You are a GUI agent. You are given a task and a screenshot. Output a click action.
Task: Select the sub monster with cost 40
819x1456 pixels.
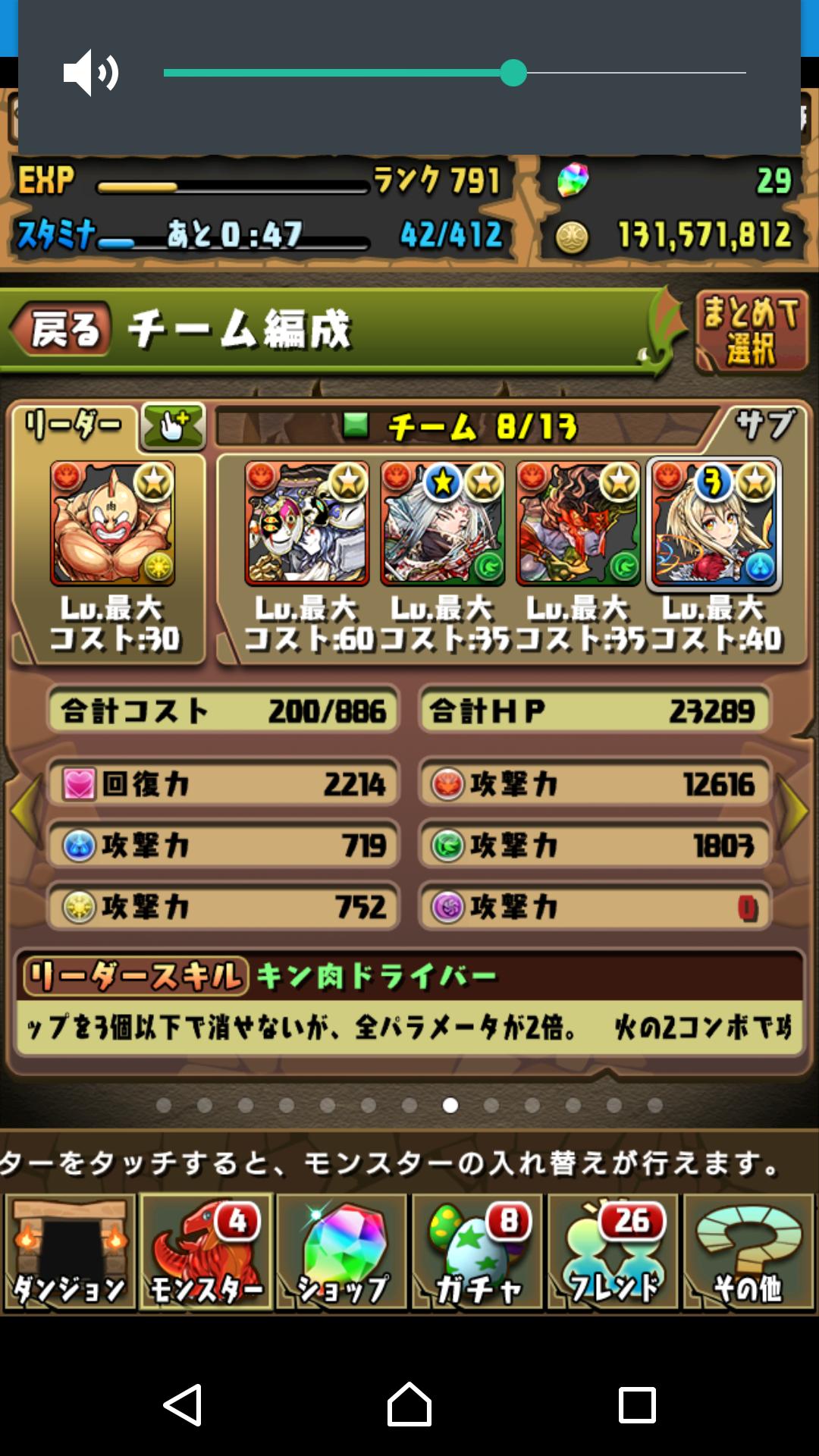point(714,523)
